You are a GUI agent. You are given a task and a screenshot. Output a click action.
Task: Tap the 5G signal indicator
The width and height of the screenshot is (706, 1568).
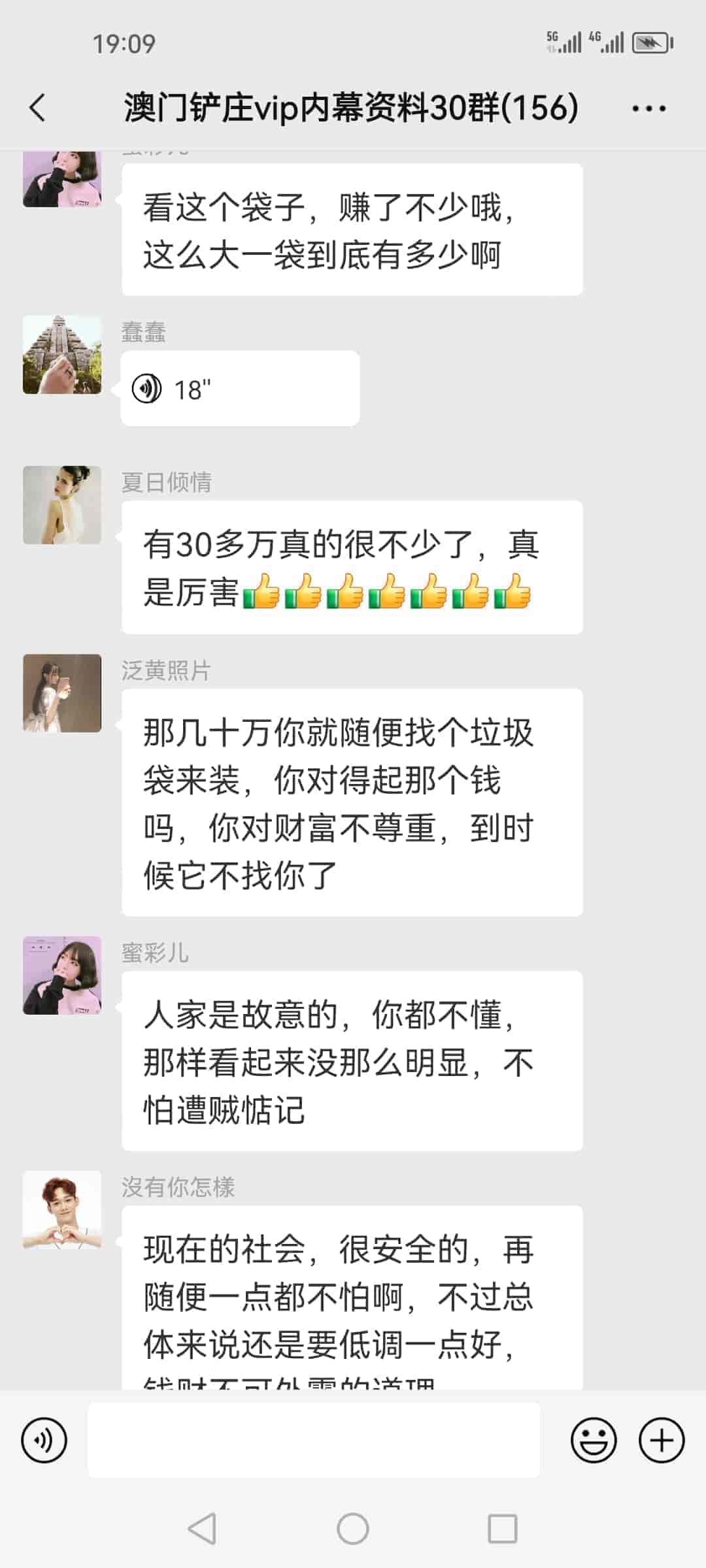click(566, 42)
